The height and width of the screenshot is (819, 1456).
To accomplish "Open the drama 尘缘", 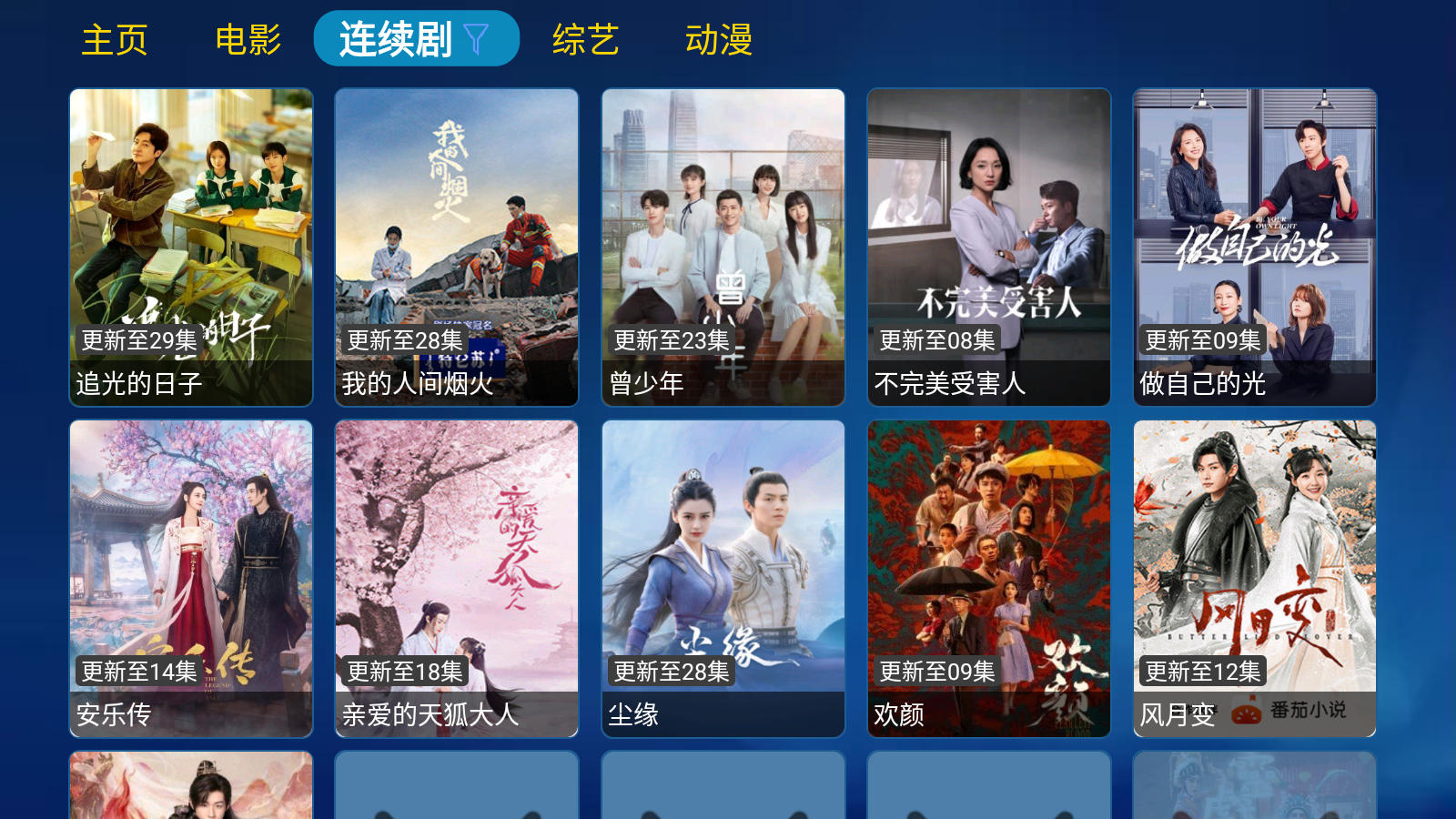I will (723, 578).
